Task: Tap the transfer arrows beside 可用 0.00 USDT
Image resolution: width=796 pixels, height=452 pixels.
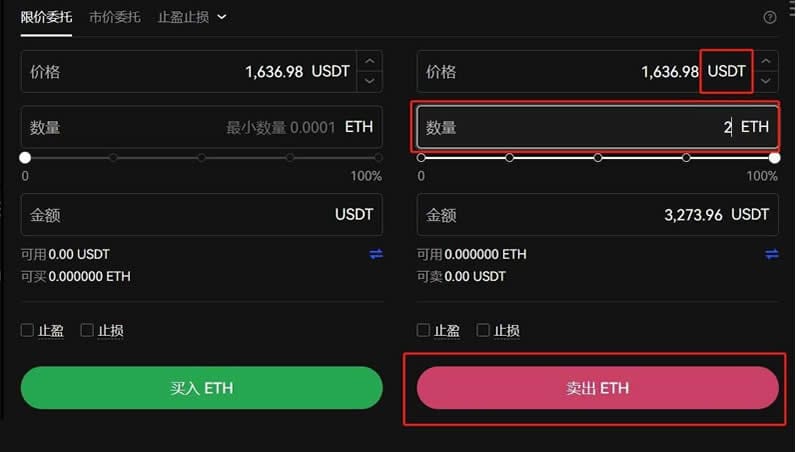Action: (x=376, y=254)
